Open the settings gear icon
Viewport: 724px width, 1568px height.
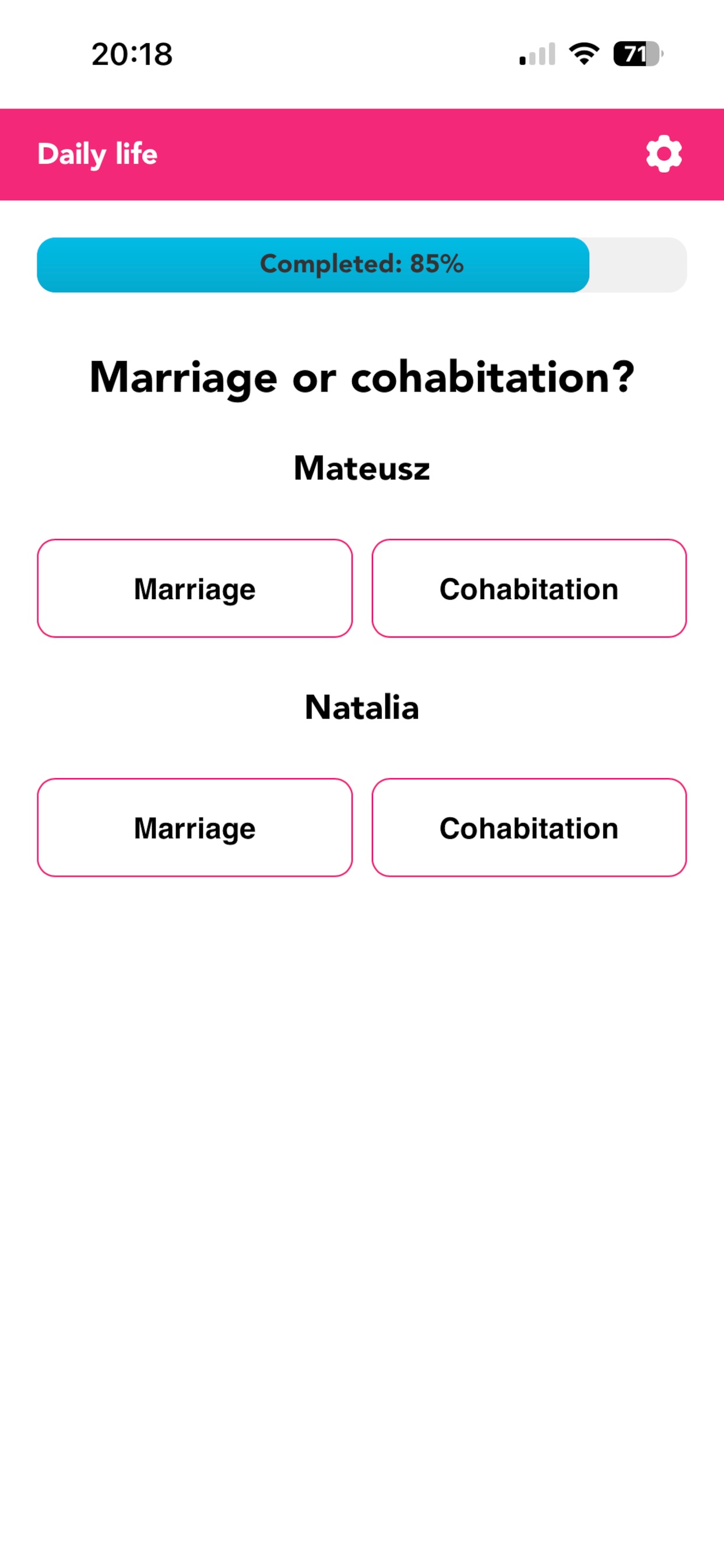pyautogui.click(x=663, y=154)
